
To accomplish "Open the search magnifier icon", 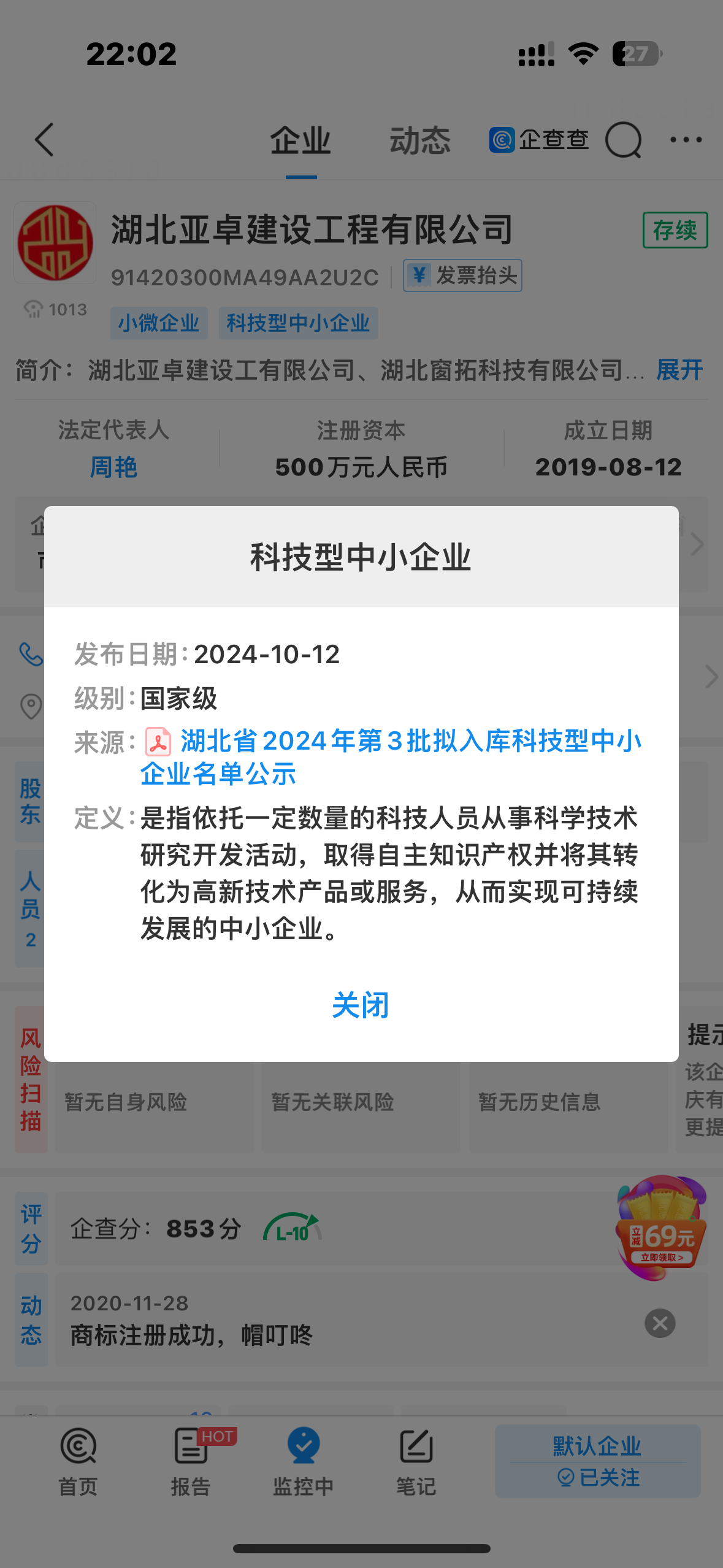I will click(623, 140).
